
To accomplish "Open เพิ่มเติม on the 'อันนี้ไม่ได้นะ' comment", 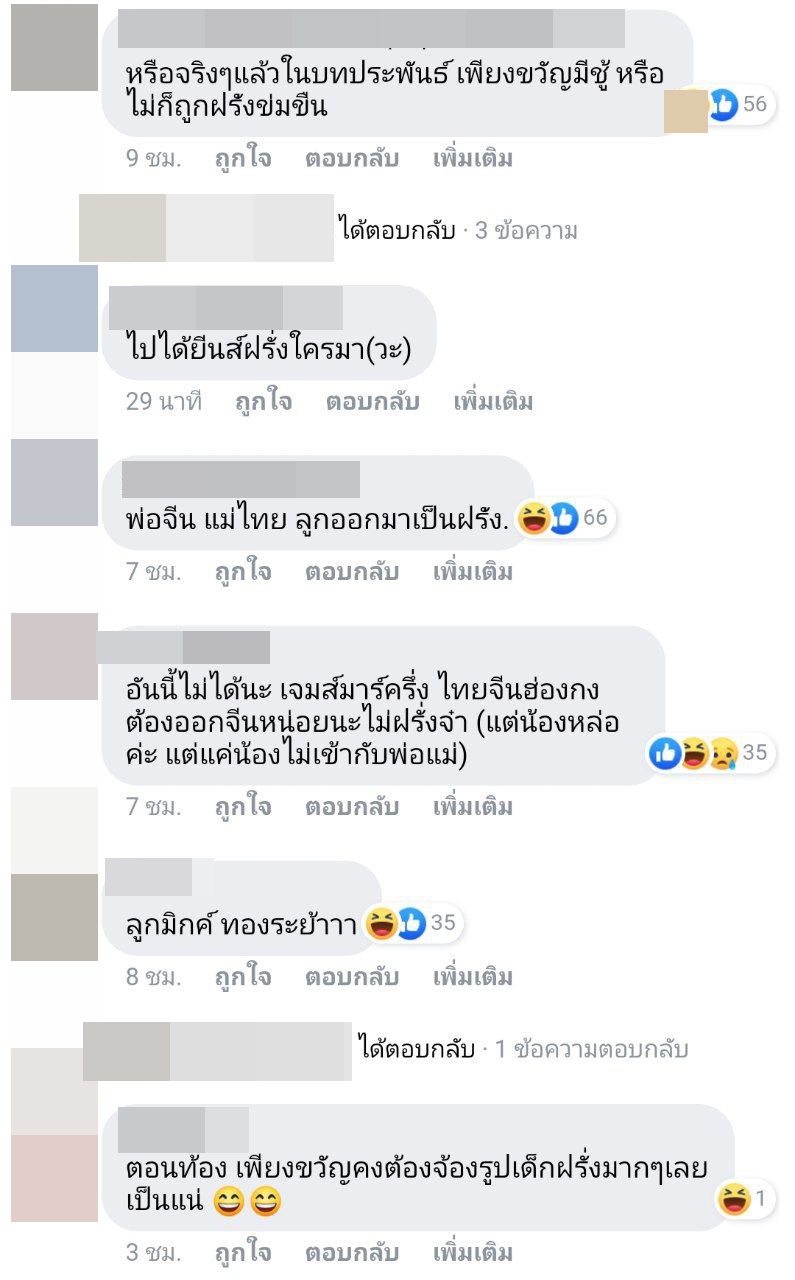I will [x=473, y=807].
